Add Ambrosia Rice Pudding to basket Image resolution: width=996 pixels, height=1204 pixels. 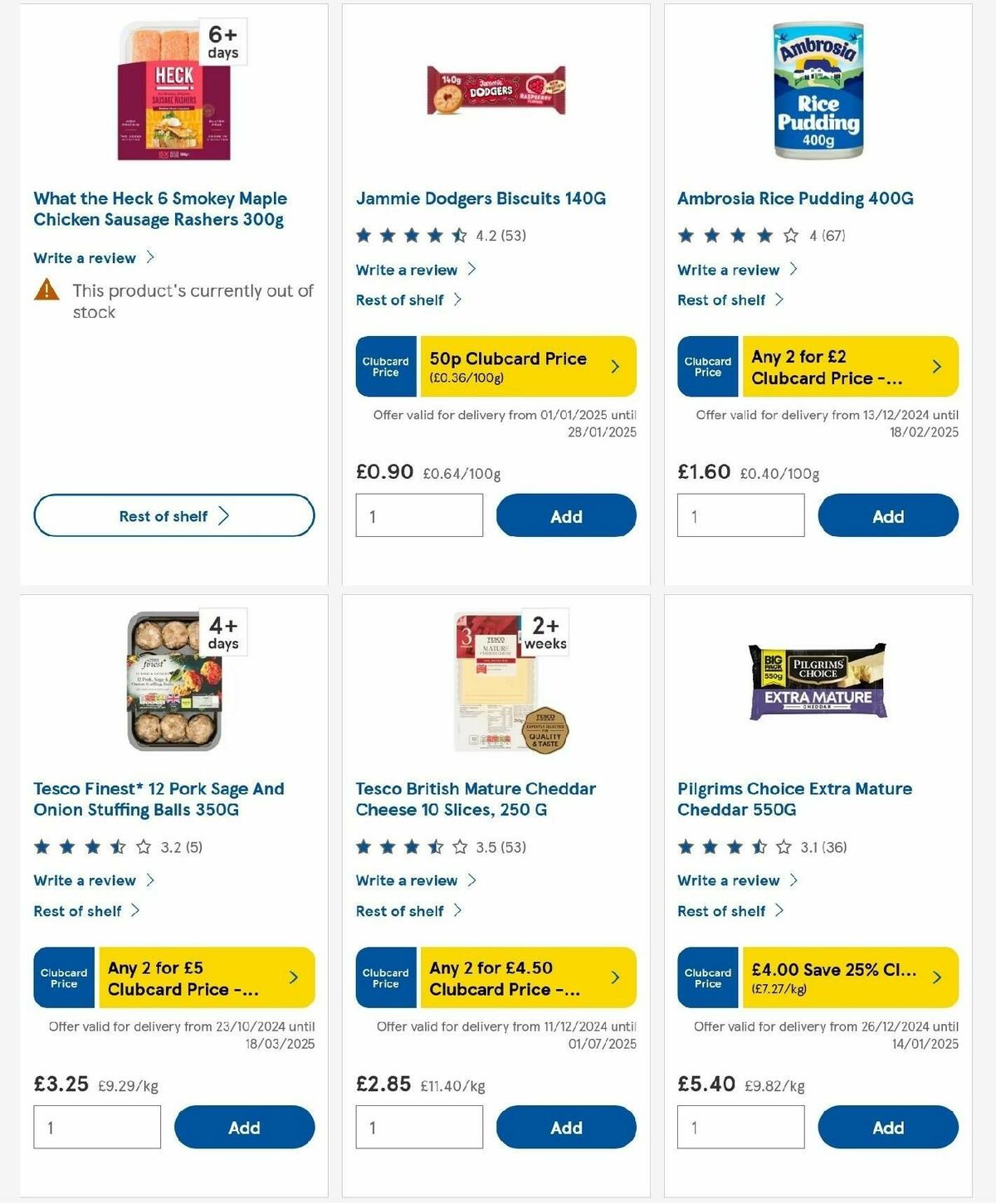click(888, 515)
